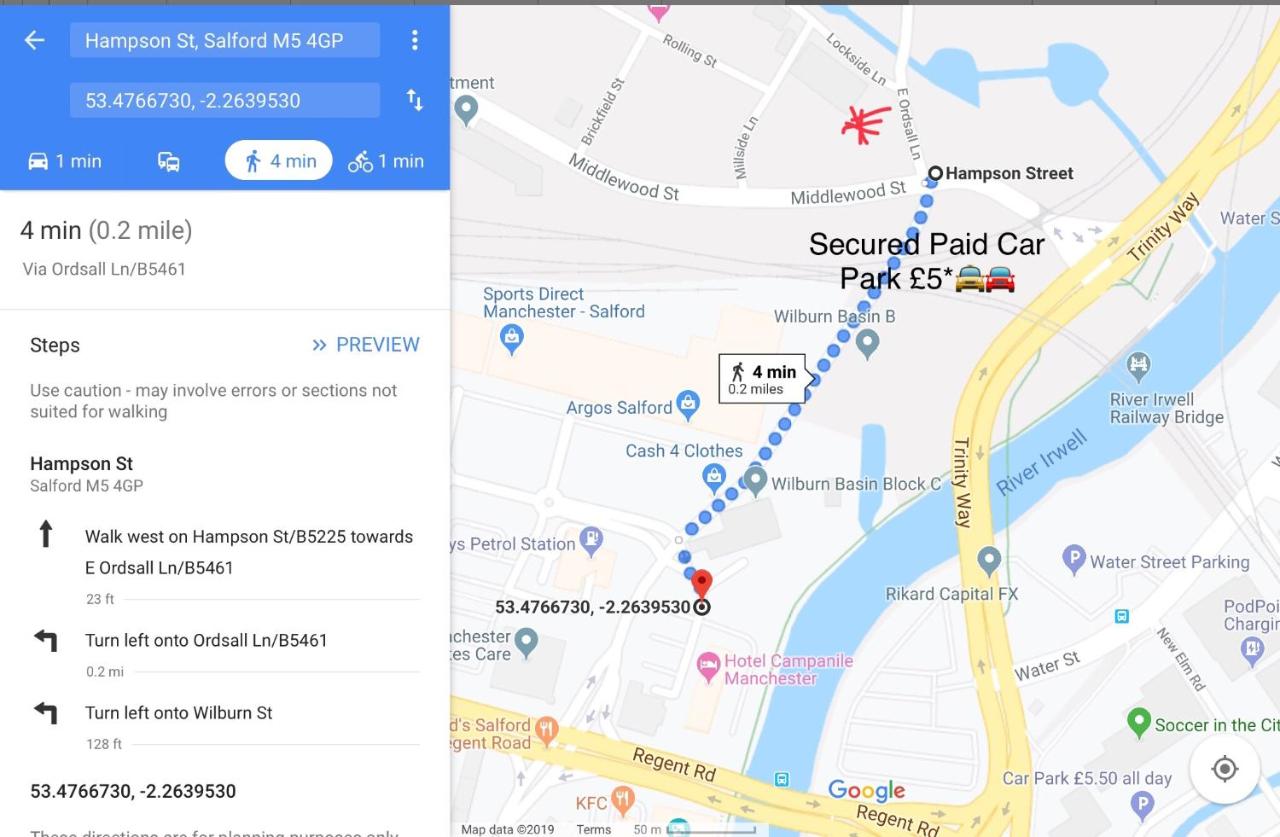The height and width of the screenshot is (837, 1280).
Task: Center the map on my location
Action: 1224,768
